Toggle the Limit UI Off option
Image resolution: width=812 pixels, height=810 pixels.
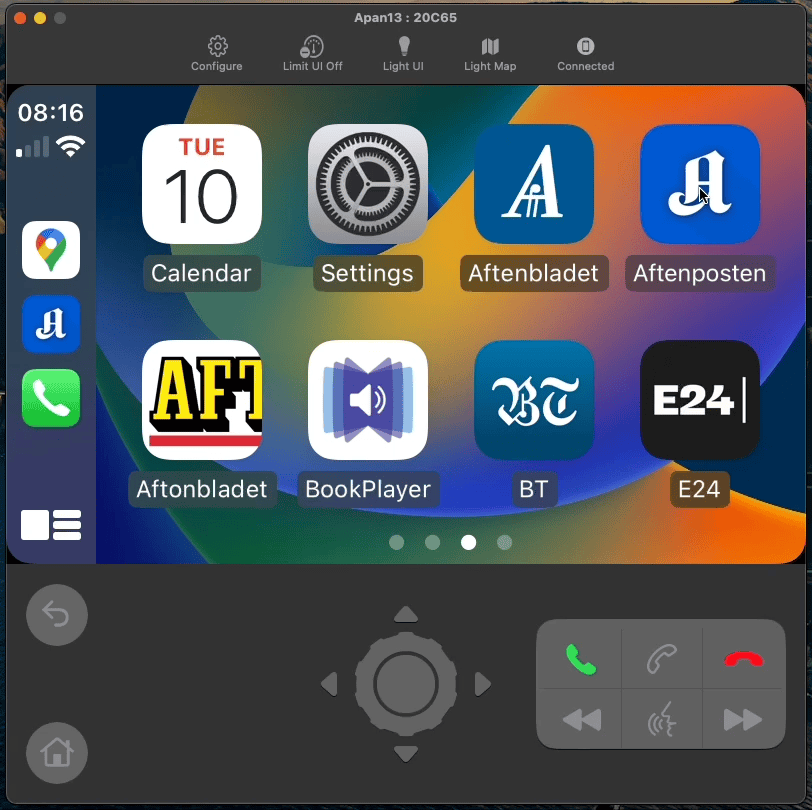click(x=312, y=54)
